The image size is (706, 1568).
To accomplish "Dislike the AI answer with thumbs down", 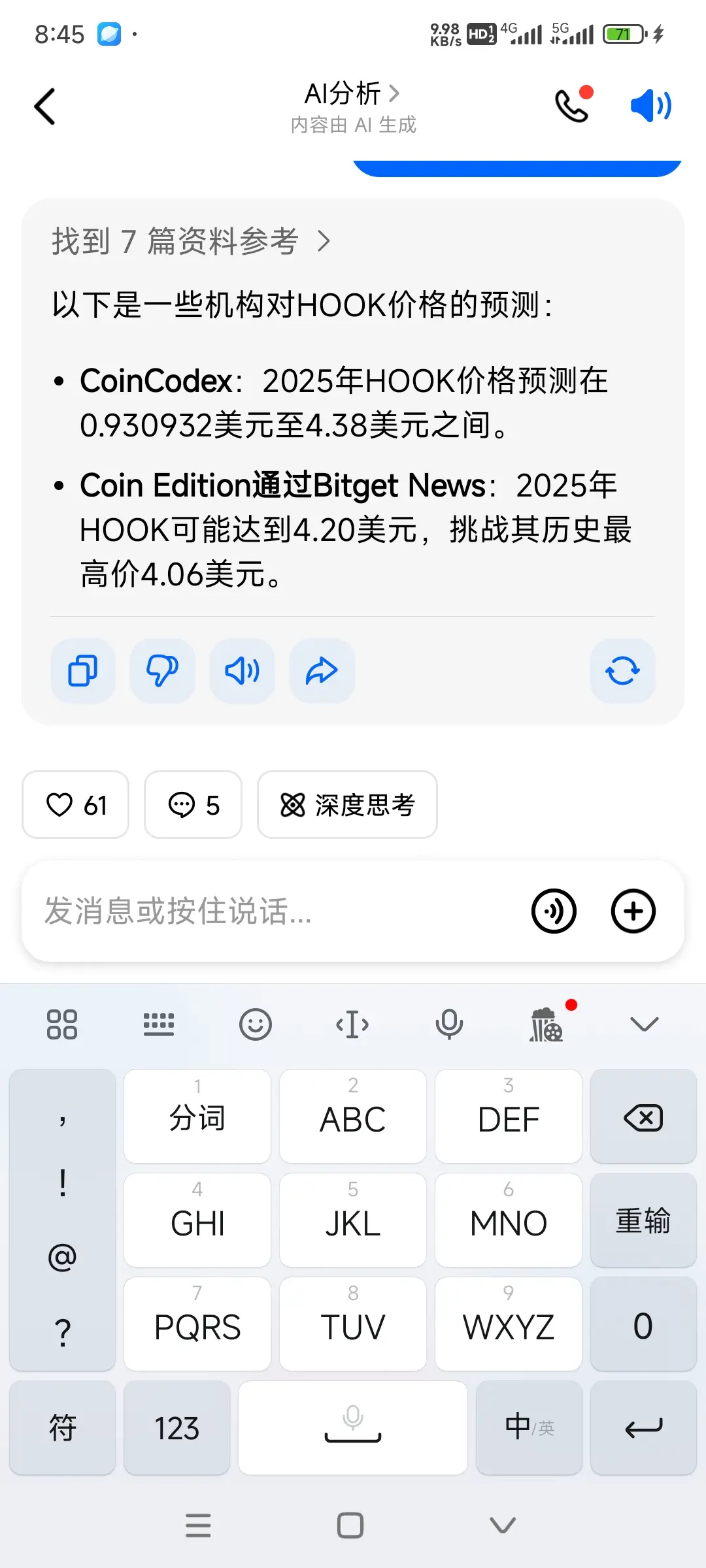I will pos(162,671).
